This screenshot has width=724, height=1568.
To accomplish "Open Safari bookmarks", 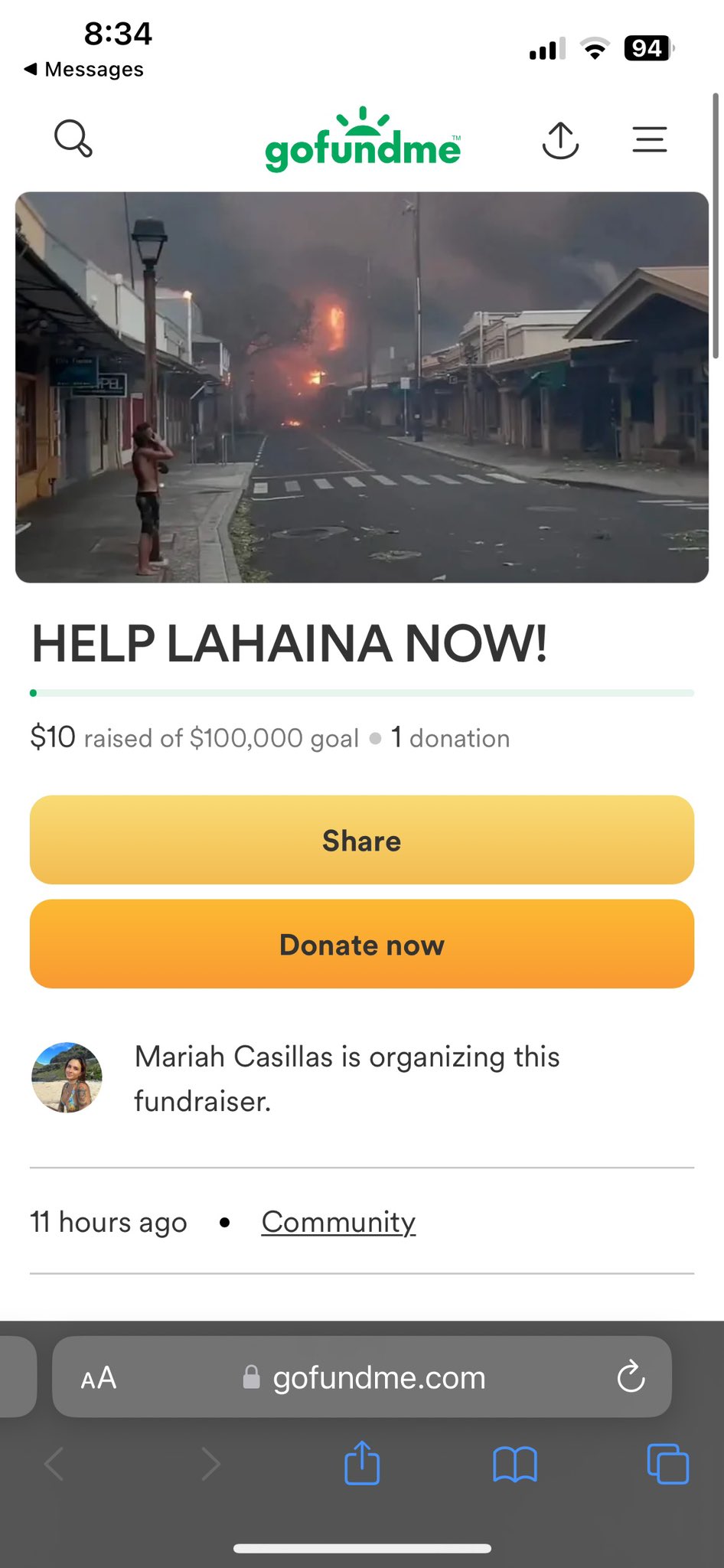I will tap(515, 1464).
